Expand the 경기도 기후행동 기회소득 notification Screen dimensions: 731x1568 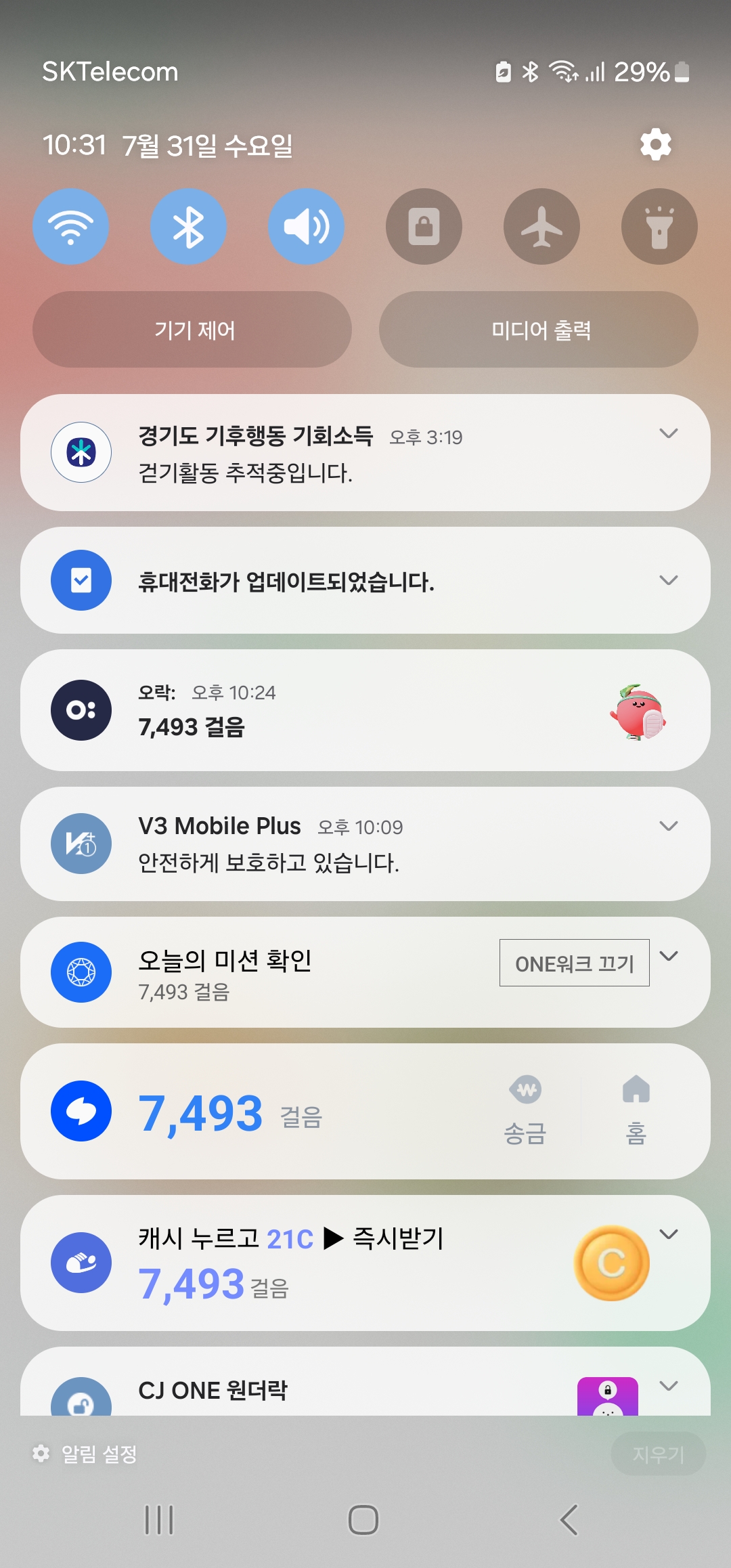(668, 434)
